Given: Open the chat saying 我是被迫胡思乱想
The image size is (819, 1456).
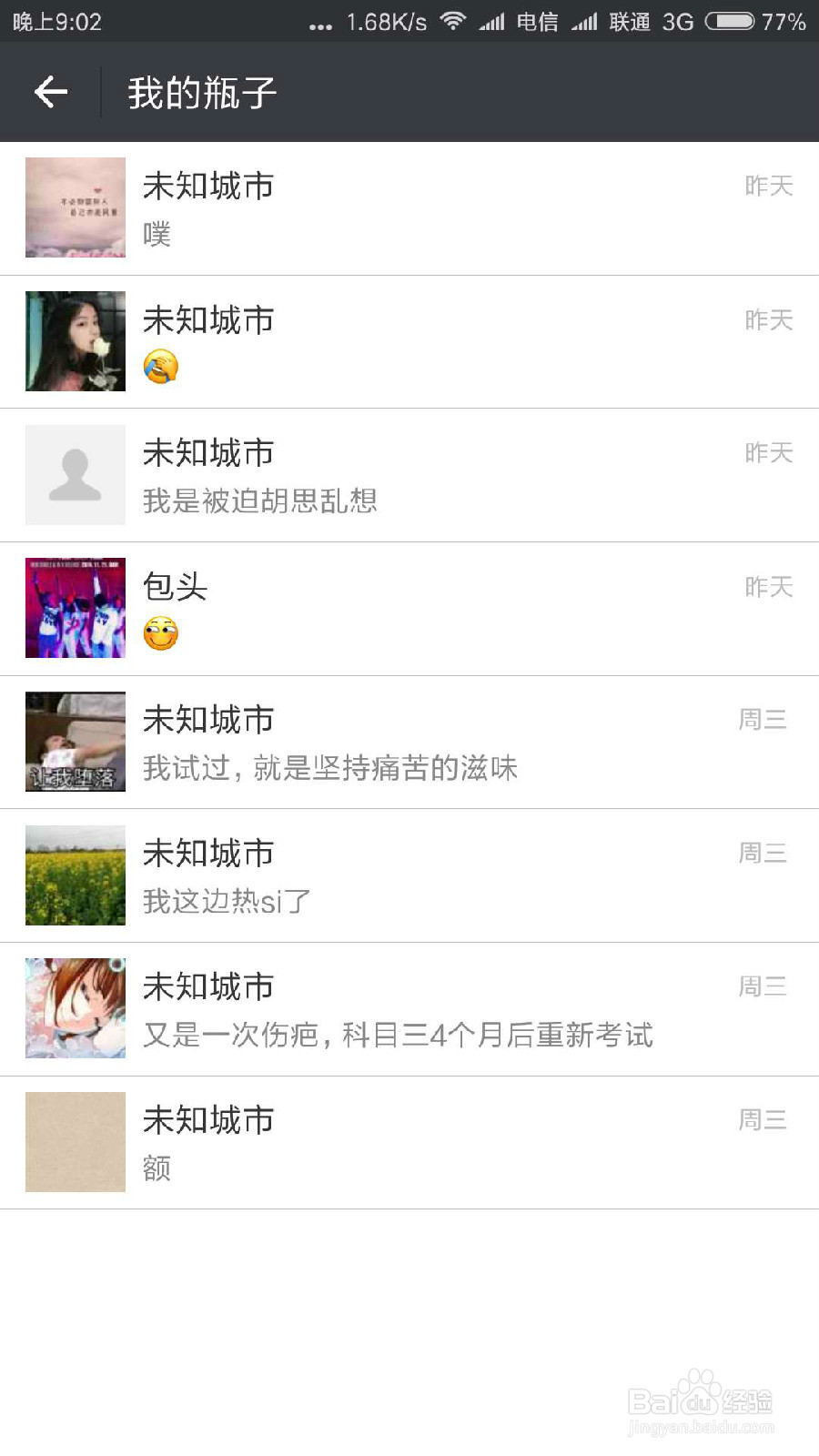Looking at the screenshot, I should pos(409,475).
